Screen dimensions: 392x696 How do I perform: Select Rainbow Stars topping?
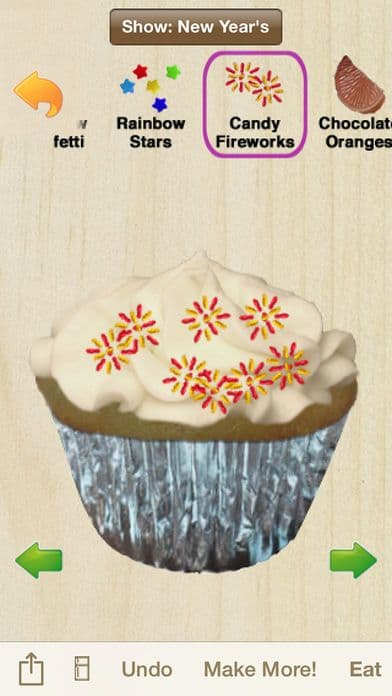tap(150, 107)
